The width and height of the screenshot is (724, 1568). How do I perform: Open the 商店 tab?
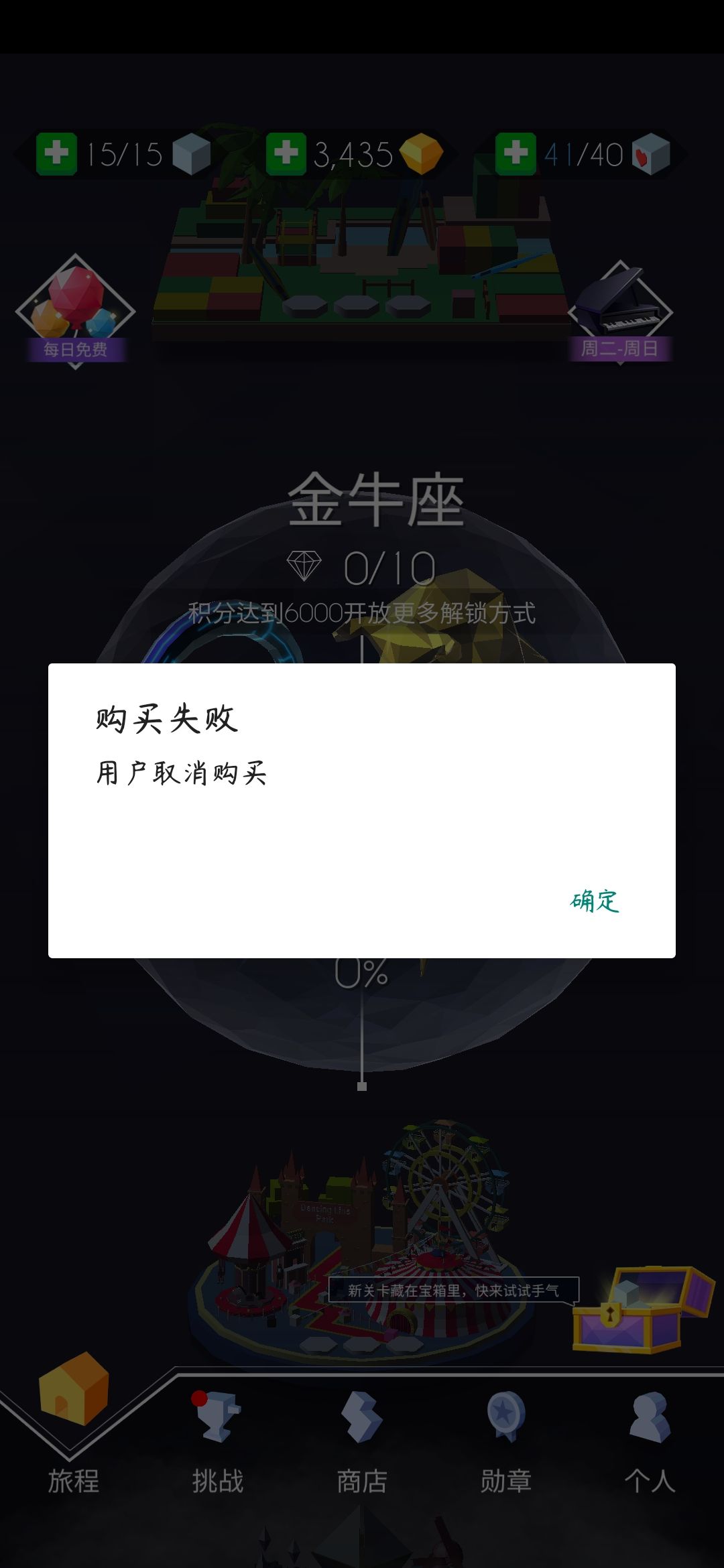[x=362, y=1441]
